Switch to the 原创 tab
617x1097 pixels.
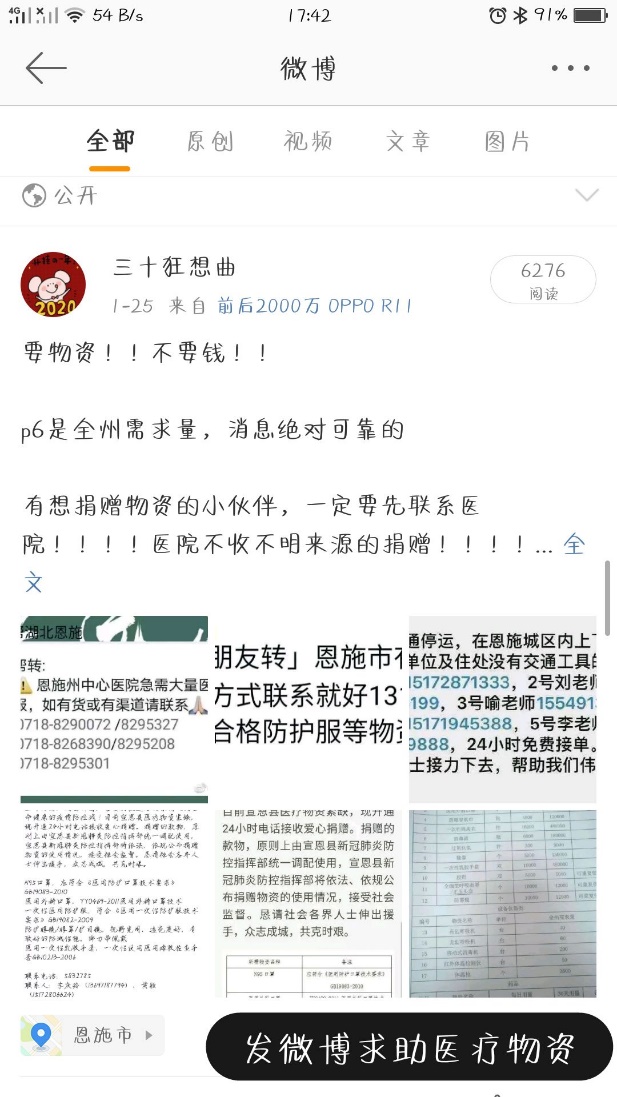(x=210, y=141)
